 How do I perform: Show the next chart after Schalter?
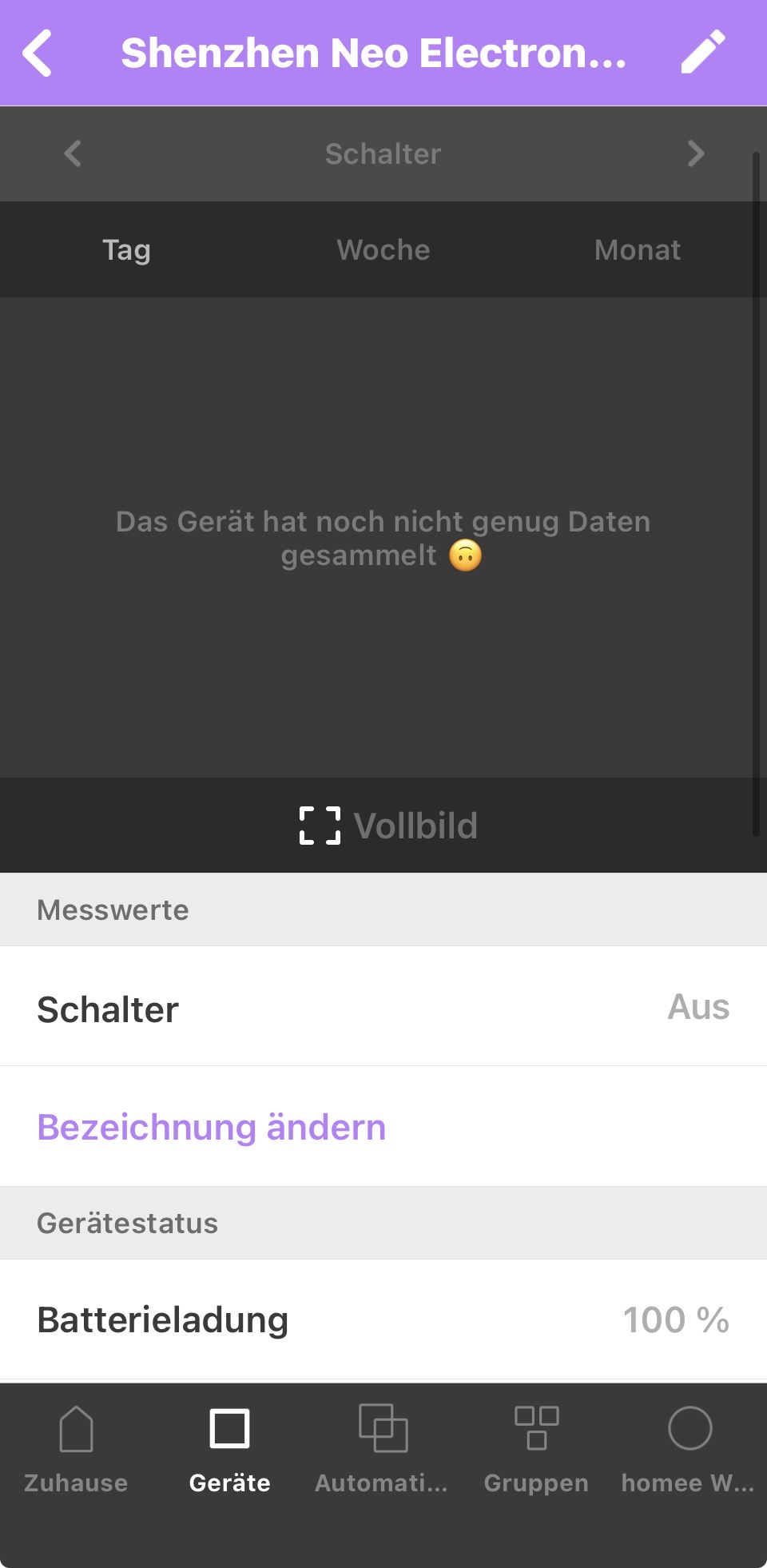click(695, 153)
